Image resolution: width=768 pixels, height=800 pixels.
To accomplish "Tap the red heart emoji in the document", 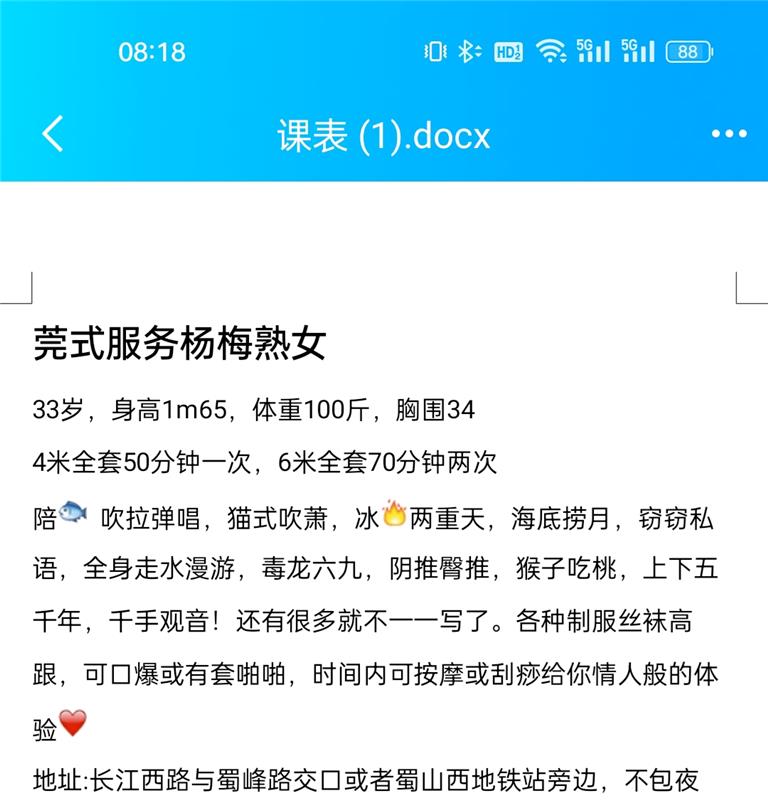I will [72, 720].
